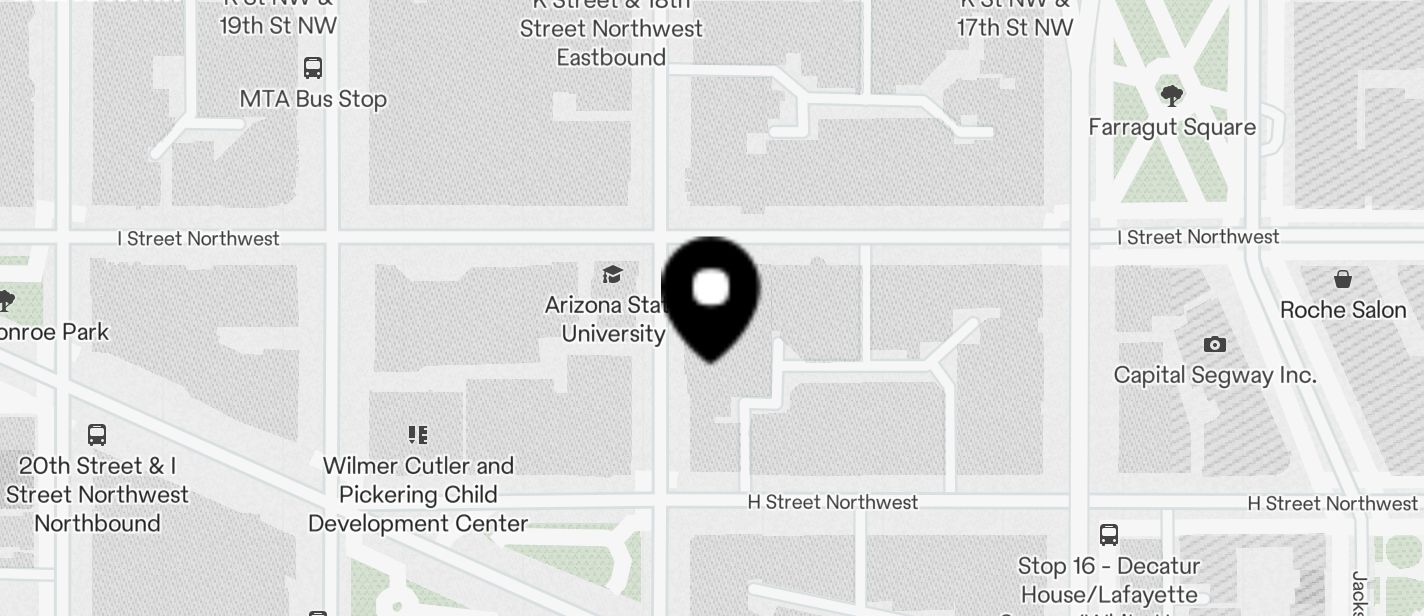This screenshot has width=1424, height=616.
Task: Select the Wilmer Cutler and Pickering Child Development Center marker
Action: coord(418,435)
